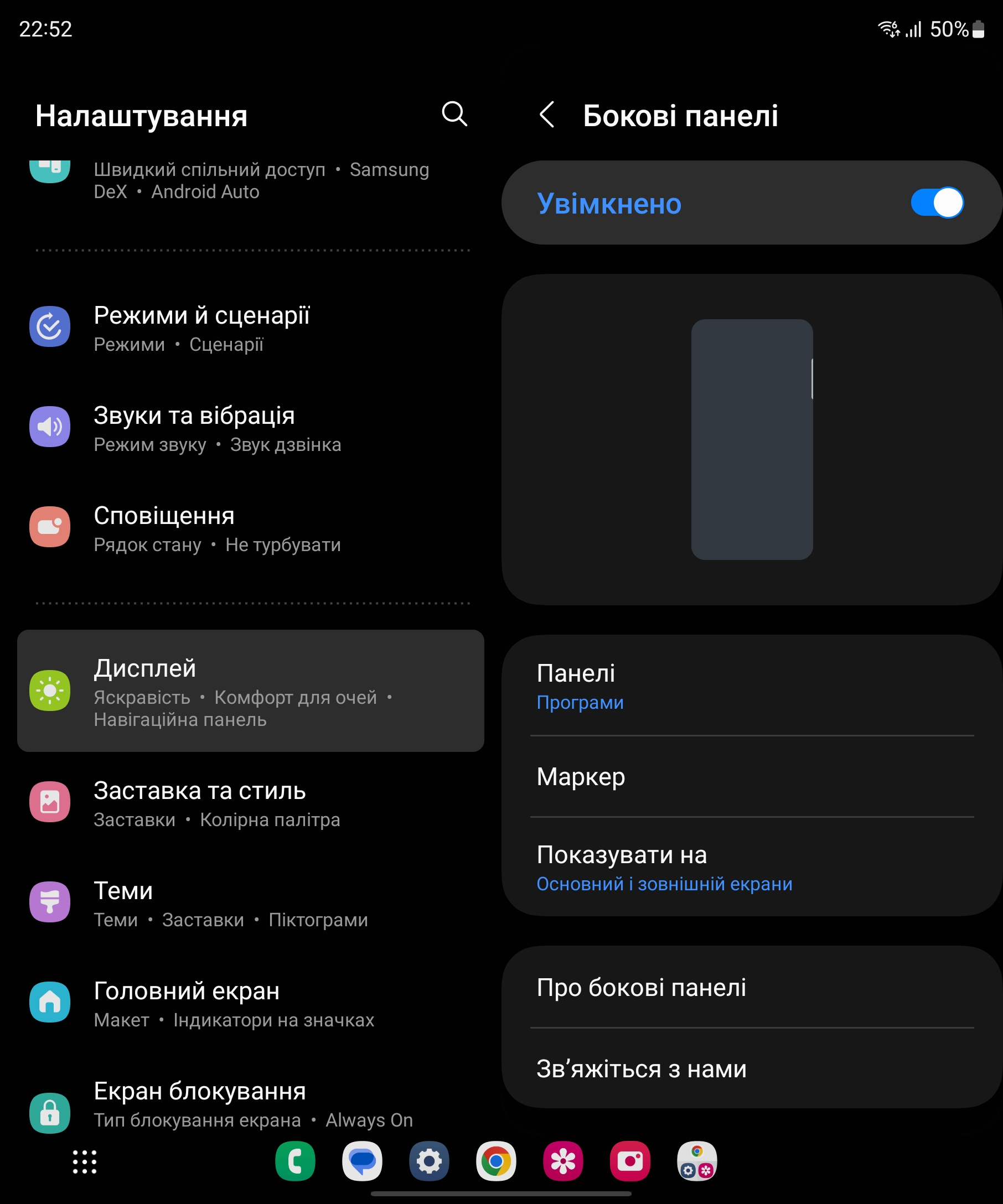Screen dimensions: 1003x1204
Task: Launch Chrome from the taskbar
Action: click(496, 1161)
